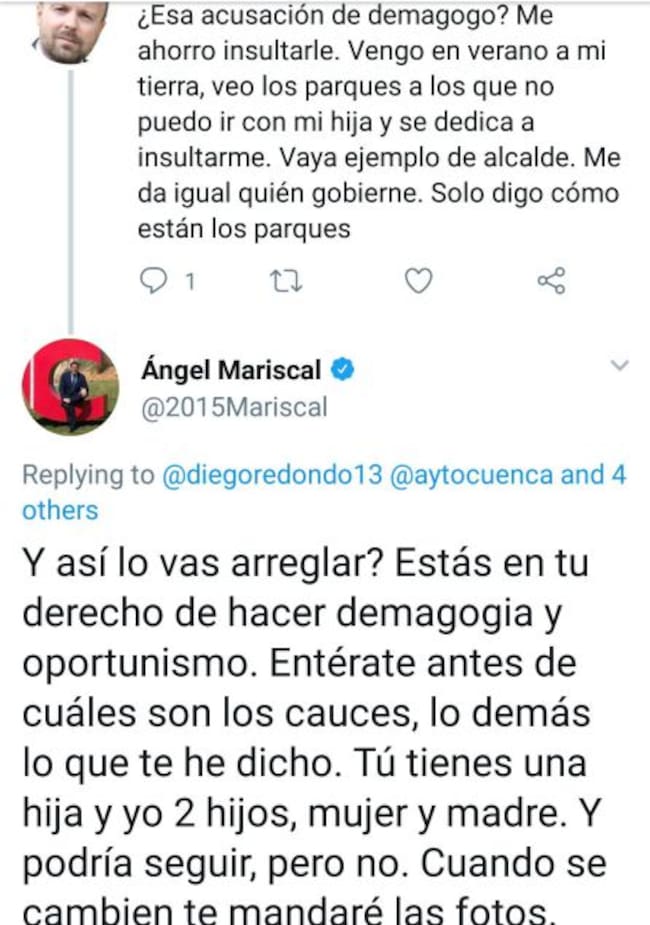650x925 pixels.
Task: Like the tweet about the parques
Action: click(x=418, y=281)
